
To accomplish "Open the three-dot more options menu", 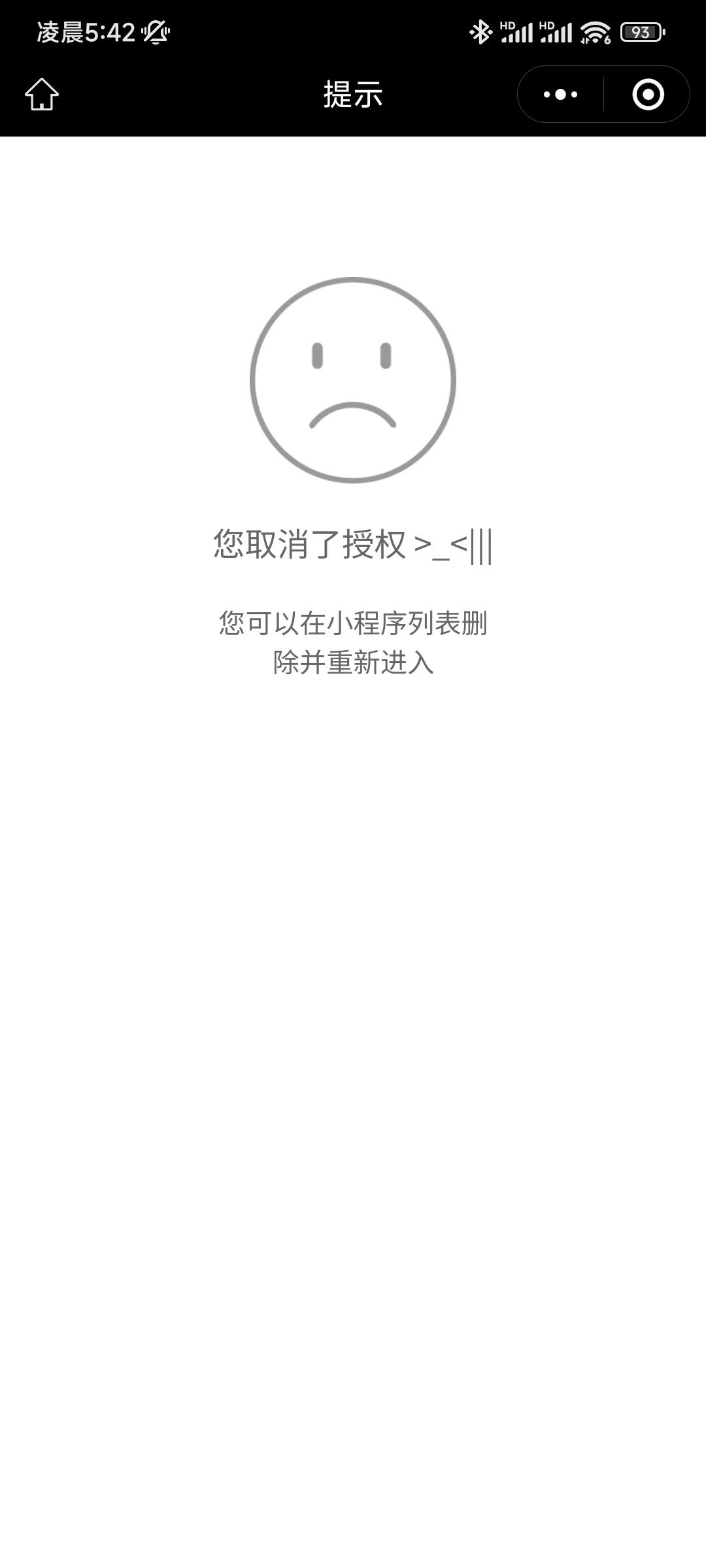I will (560, 95).
